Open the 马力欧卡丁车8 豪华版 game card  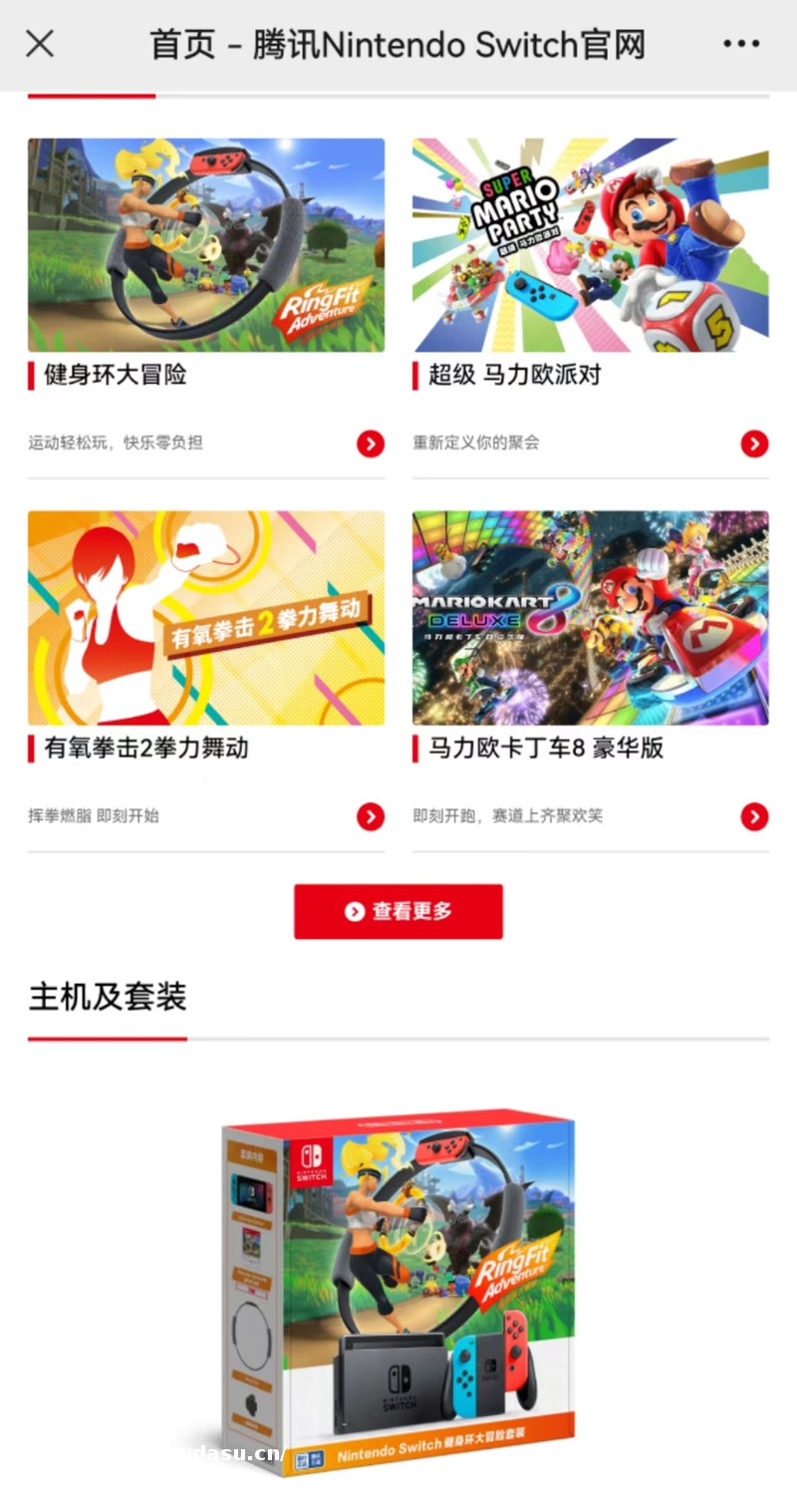click(x=591, y=618)
